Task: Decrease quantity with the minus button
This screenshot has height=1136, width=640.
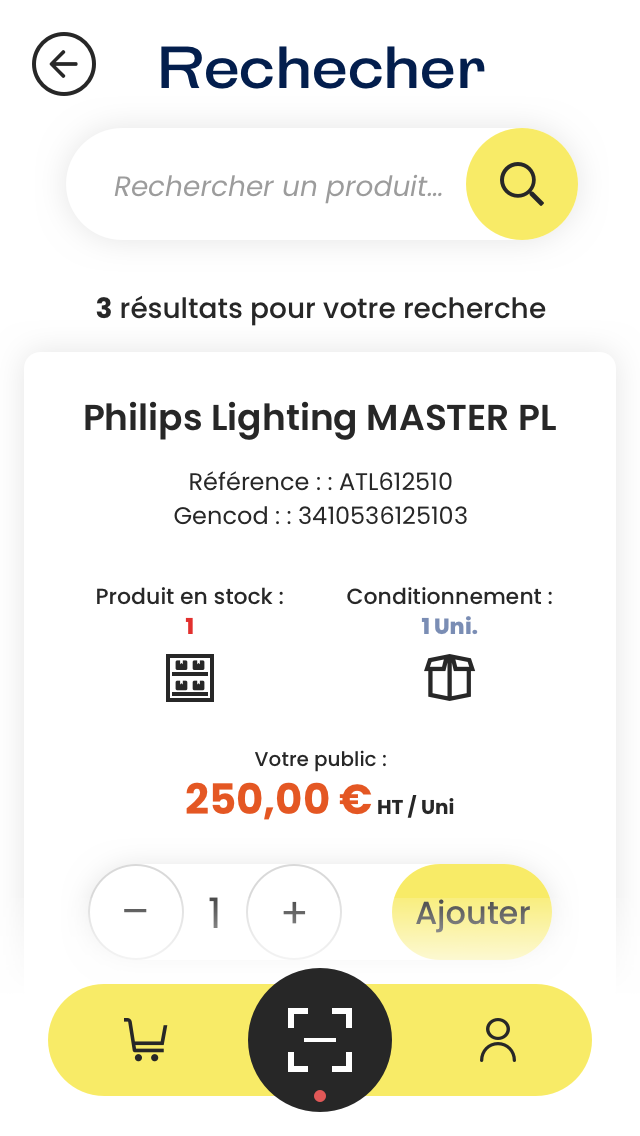Action: (136, 912)
